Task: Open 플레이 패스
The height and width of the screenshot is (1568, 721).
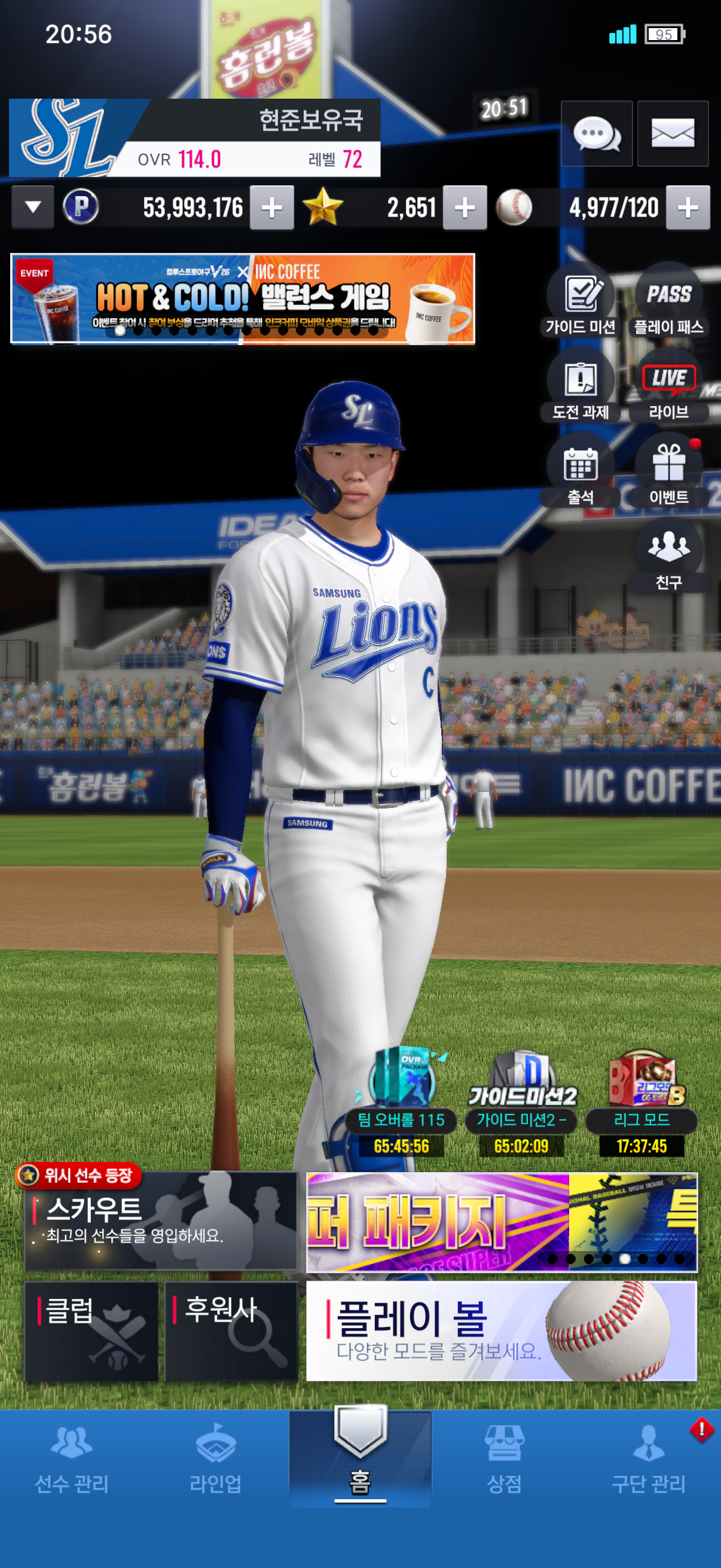Action: (x=668, y=302)
